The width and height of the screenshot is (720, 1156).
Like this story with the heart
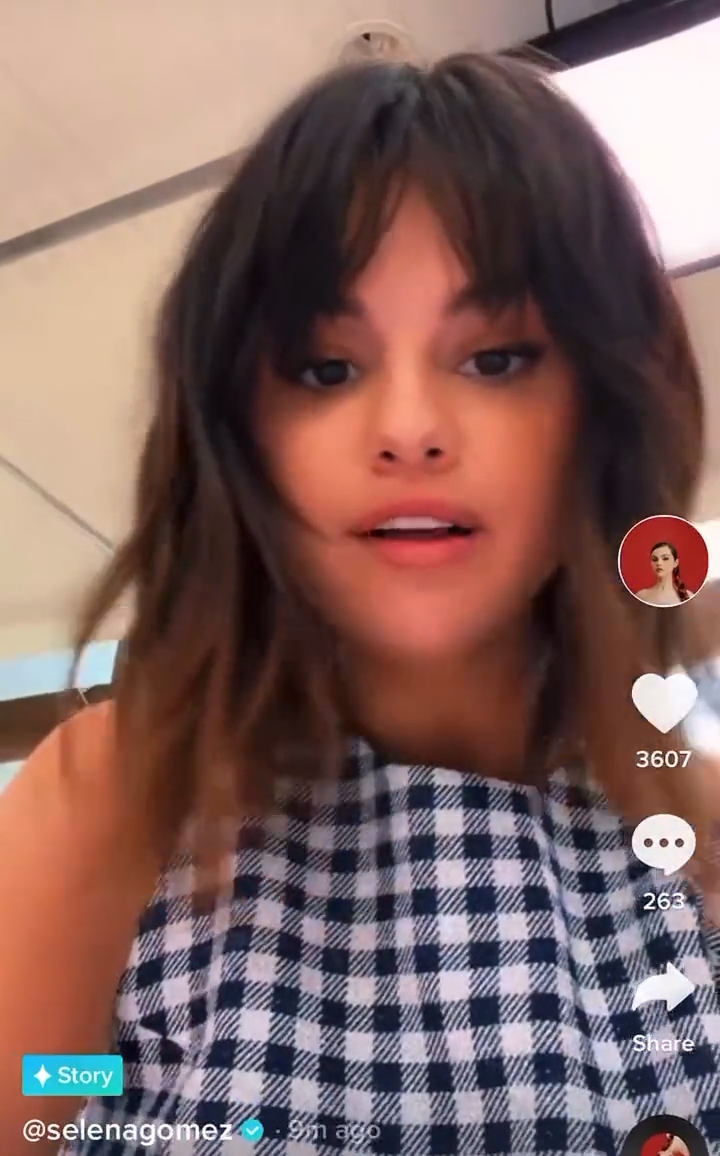click(x=664, y=703)
